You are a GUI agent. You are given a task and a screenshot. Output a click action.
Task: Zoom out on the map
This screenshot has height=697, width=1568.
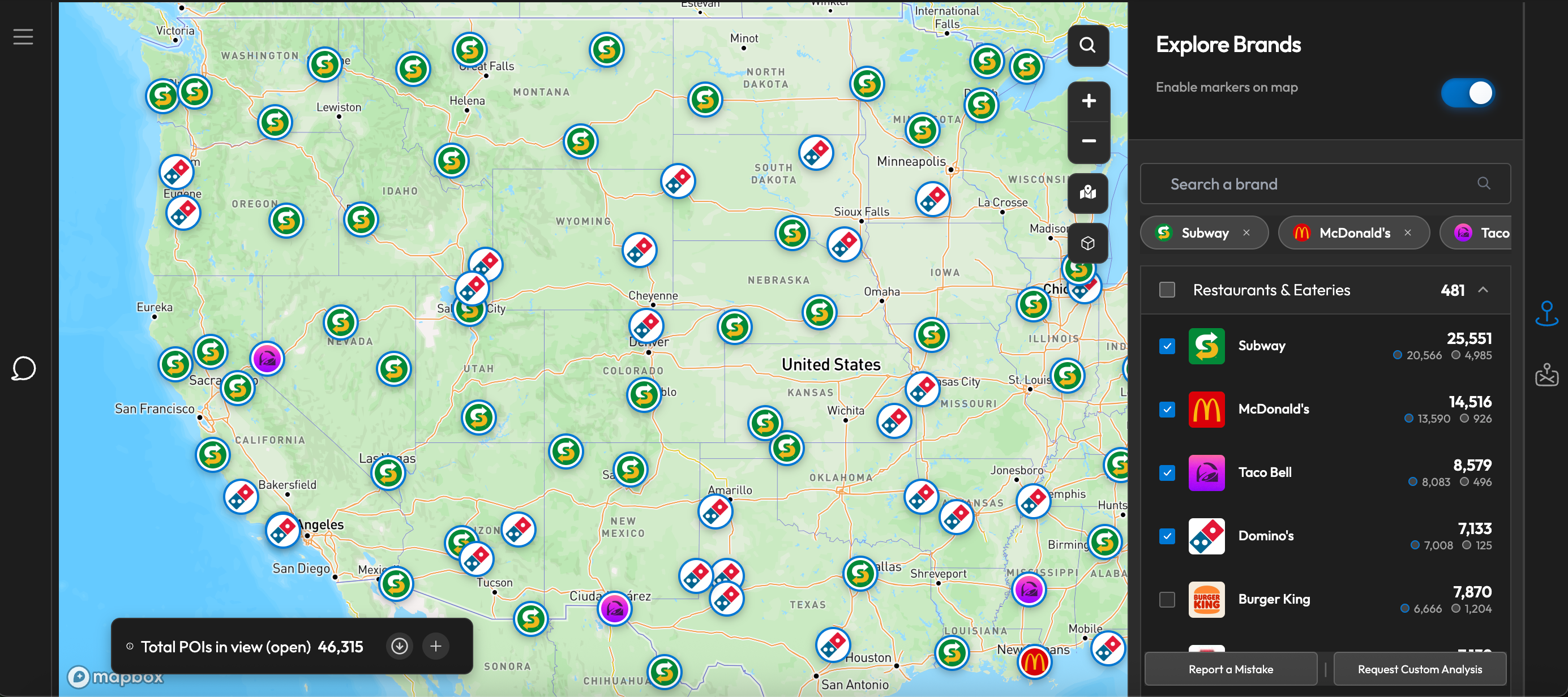[1089, 141]
